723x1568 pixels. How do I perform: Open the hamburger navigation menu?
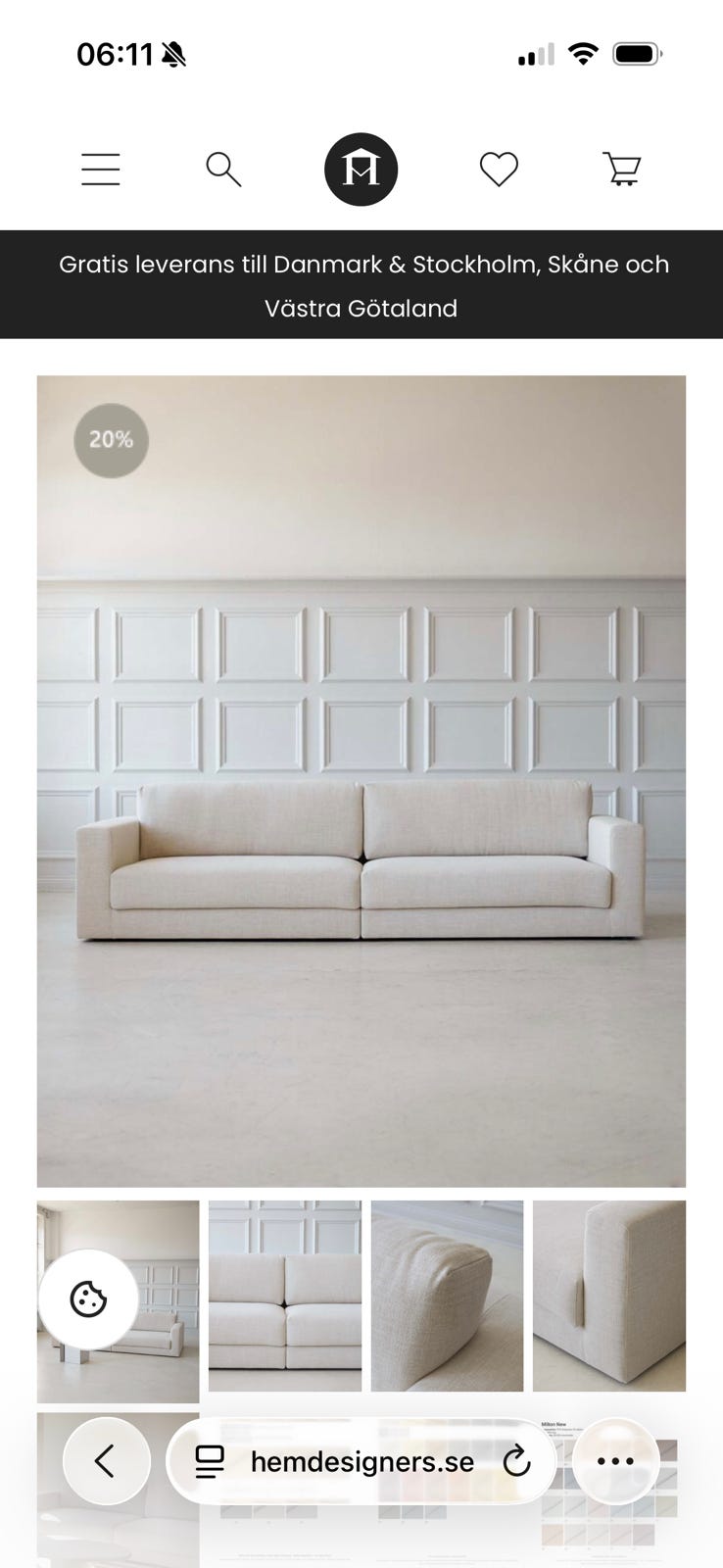tap(100, 169)
